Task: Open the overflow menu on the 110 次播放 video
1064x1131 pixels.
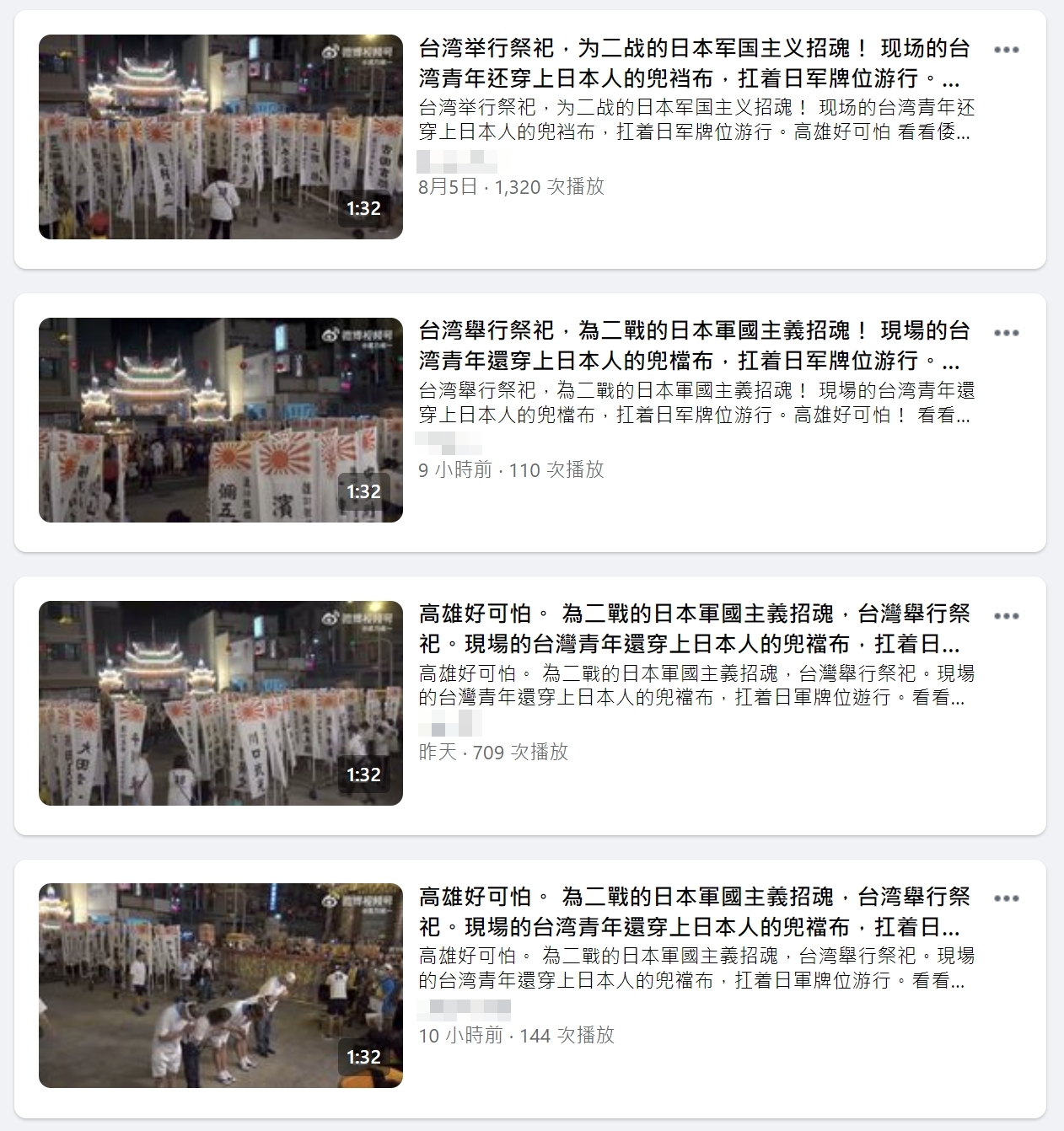Action: 1006,333
